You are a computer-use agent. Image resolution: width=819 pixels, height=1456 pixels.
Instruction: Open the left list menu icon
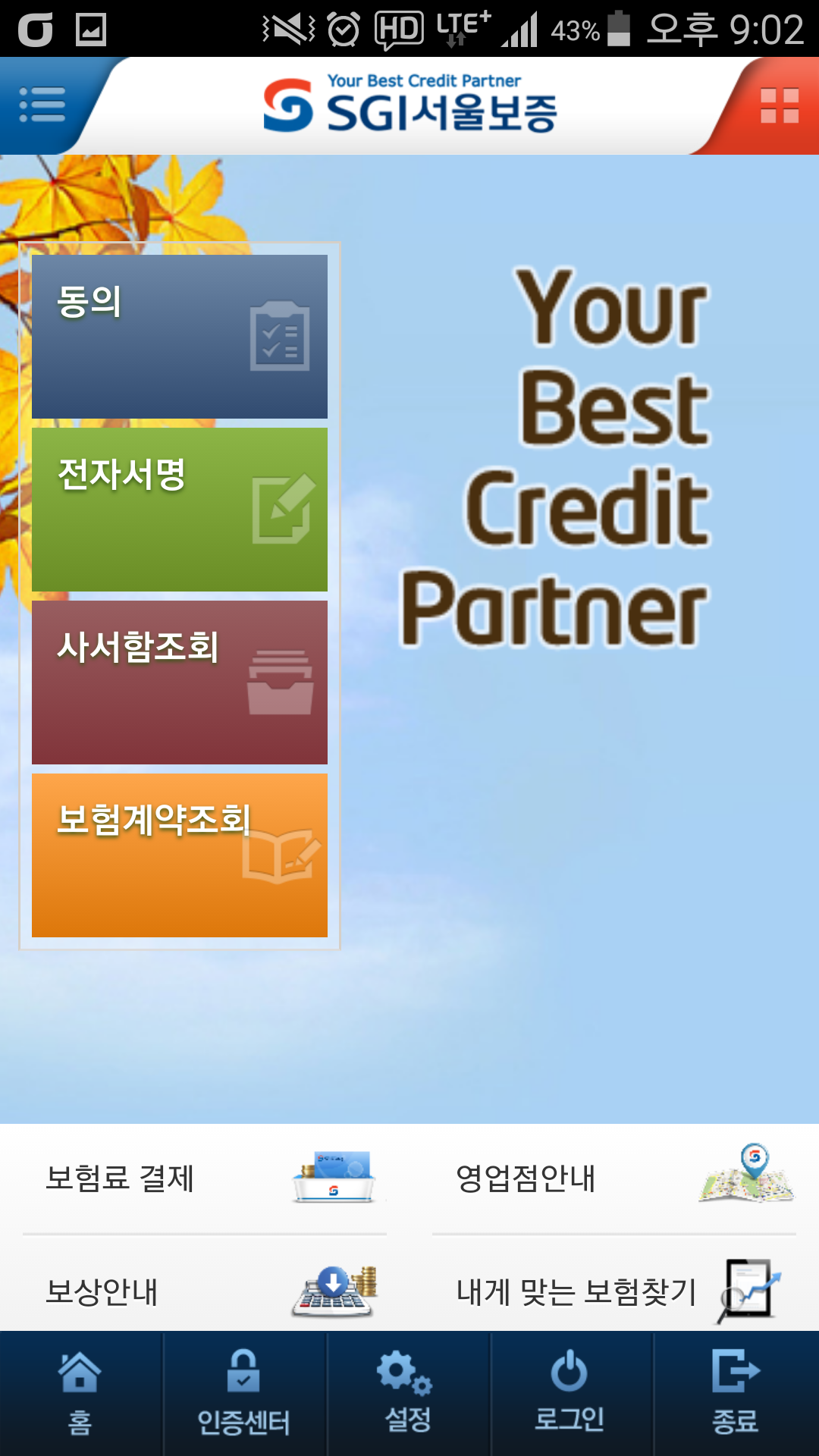click(42, 105)
